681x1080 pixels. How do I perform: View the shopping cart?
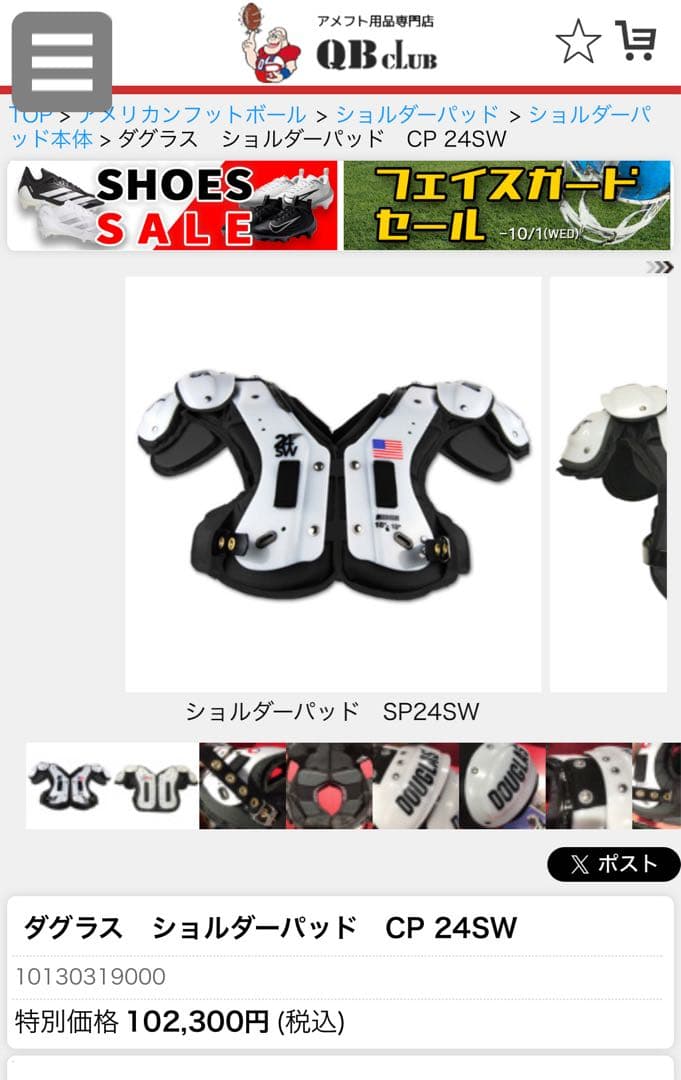pos(635,41)
